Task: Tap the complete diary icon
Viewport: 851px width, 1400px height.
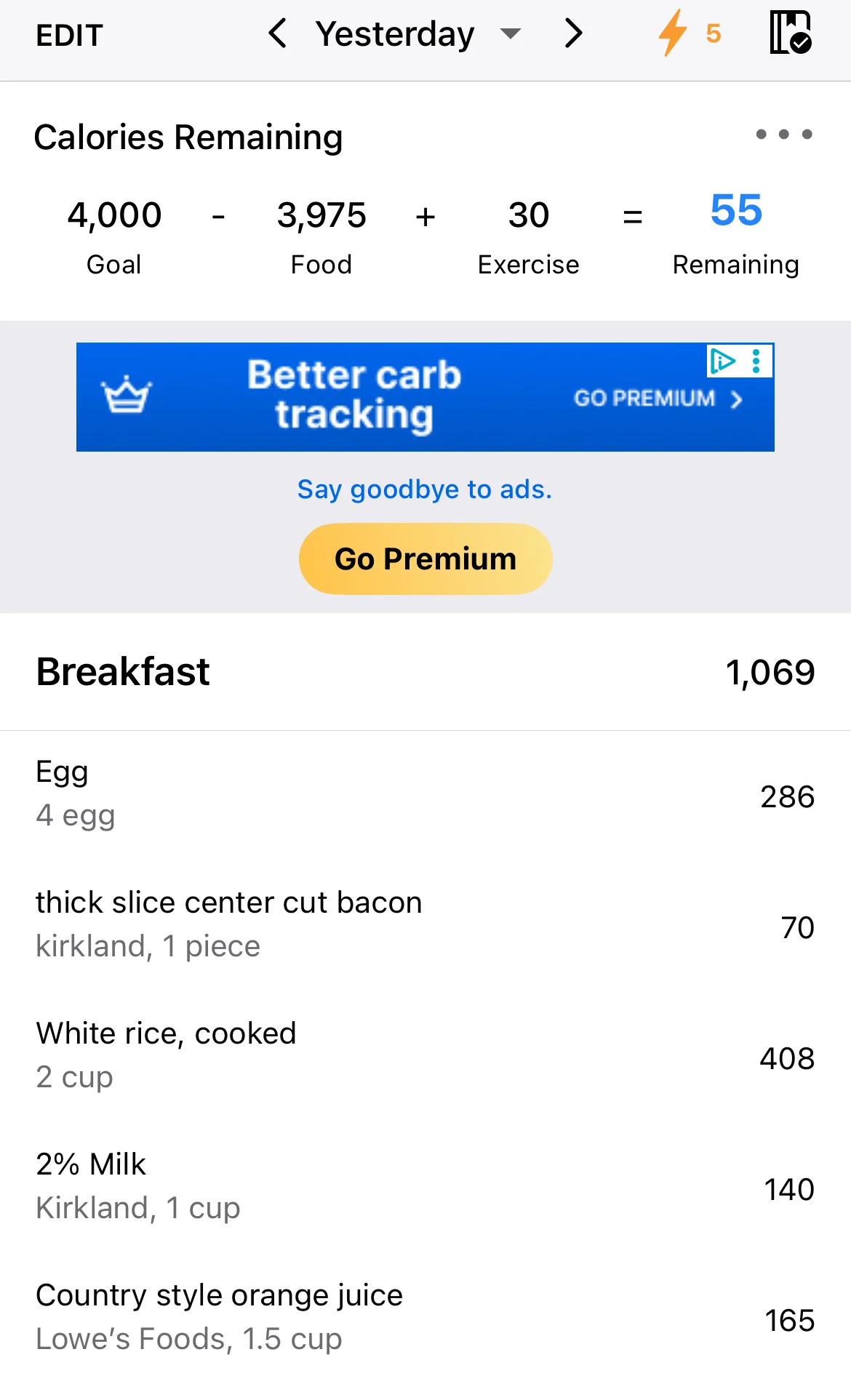Action: [x=791, y=33]
